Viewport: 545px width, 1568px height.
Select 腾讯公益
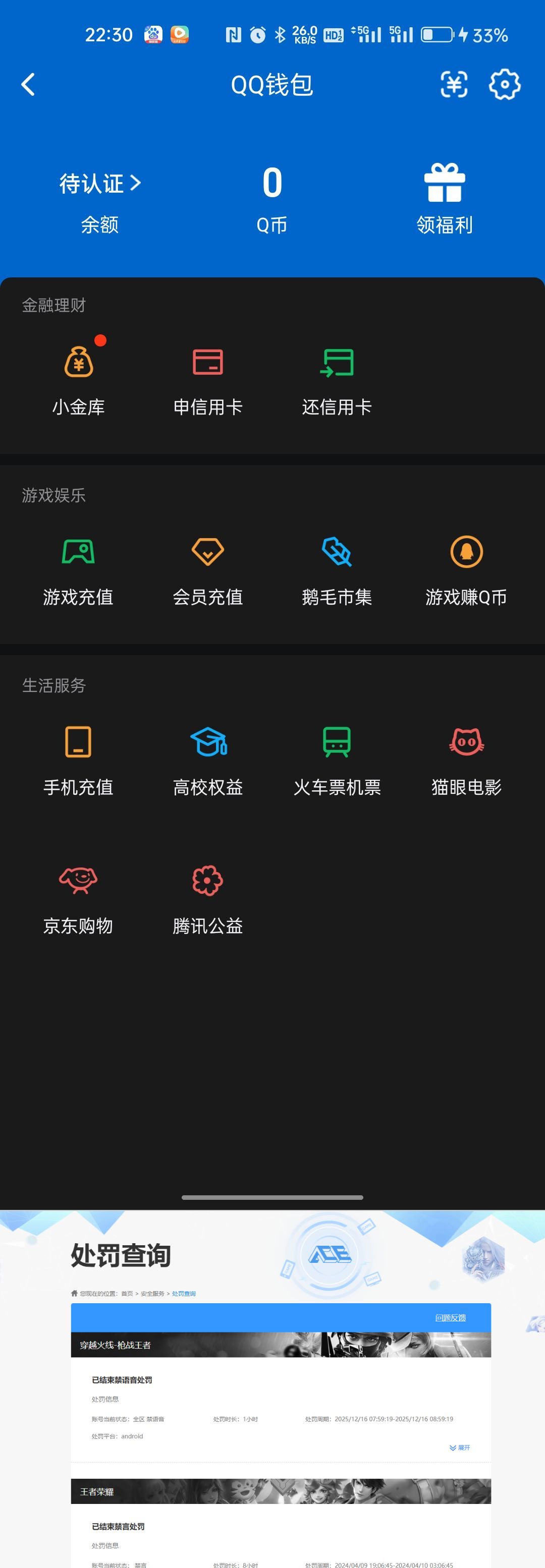coord(207,898)
